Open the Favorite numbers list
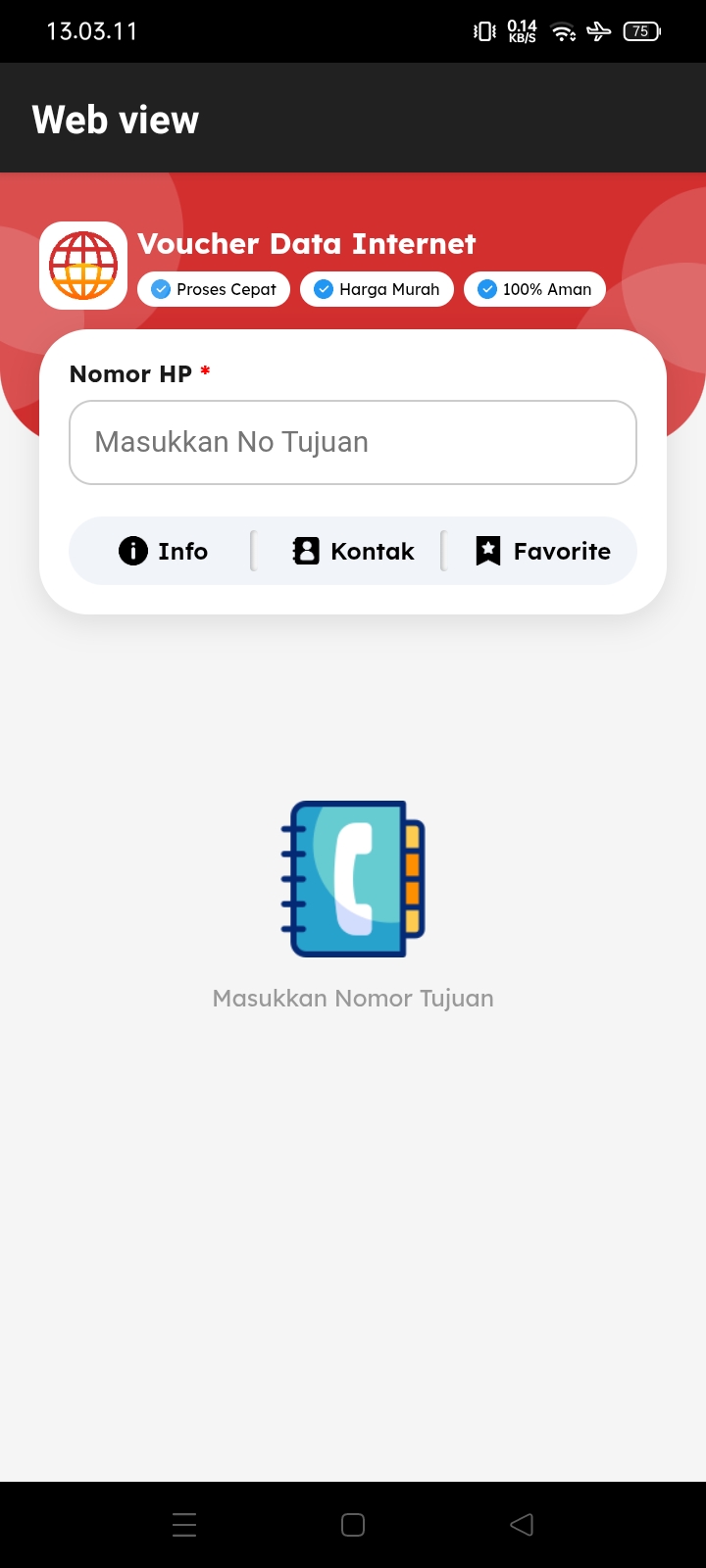 542,551
